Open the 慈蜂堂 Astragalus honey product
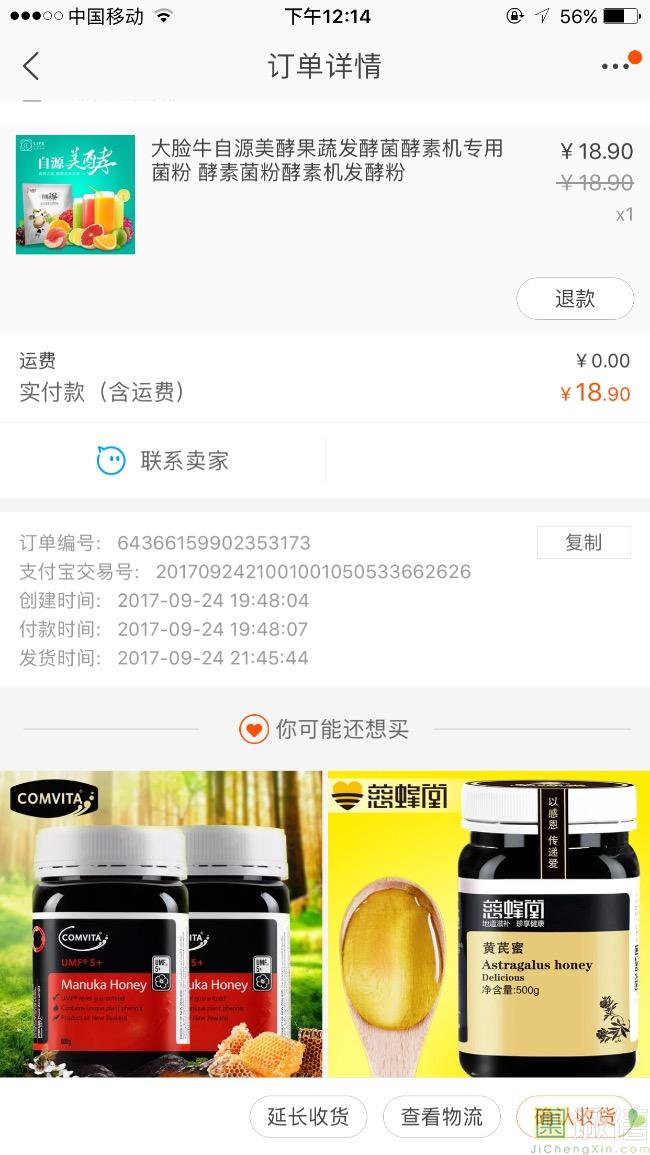 point(489,923)
